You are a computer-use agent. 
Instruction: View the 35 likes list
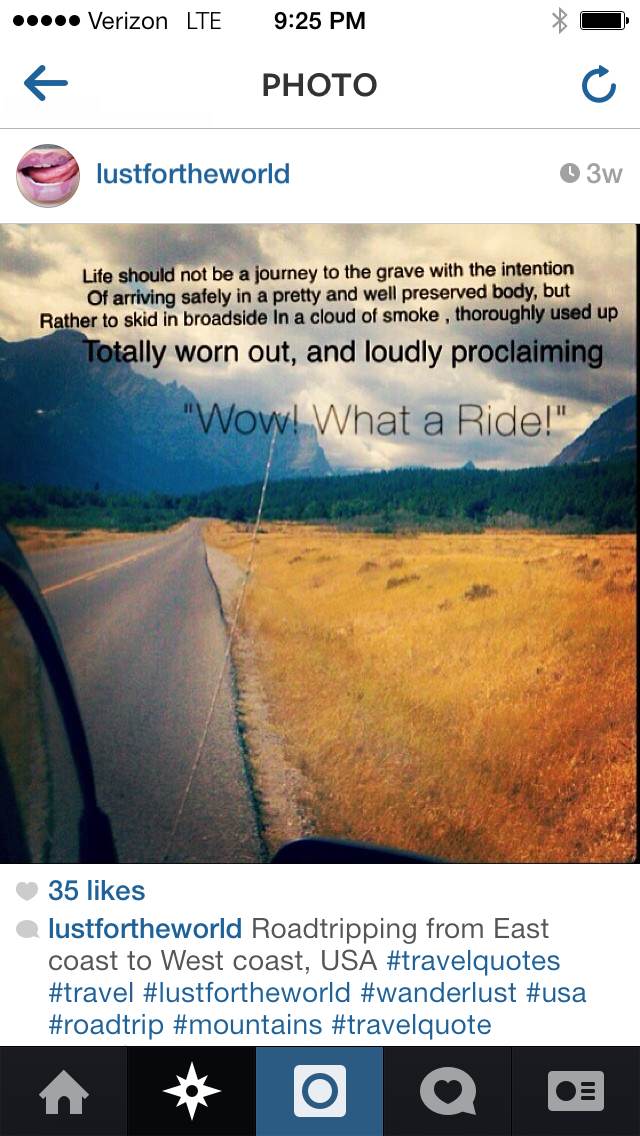(x=96, y=891)
